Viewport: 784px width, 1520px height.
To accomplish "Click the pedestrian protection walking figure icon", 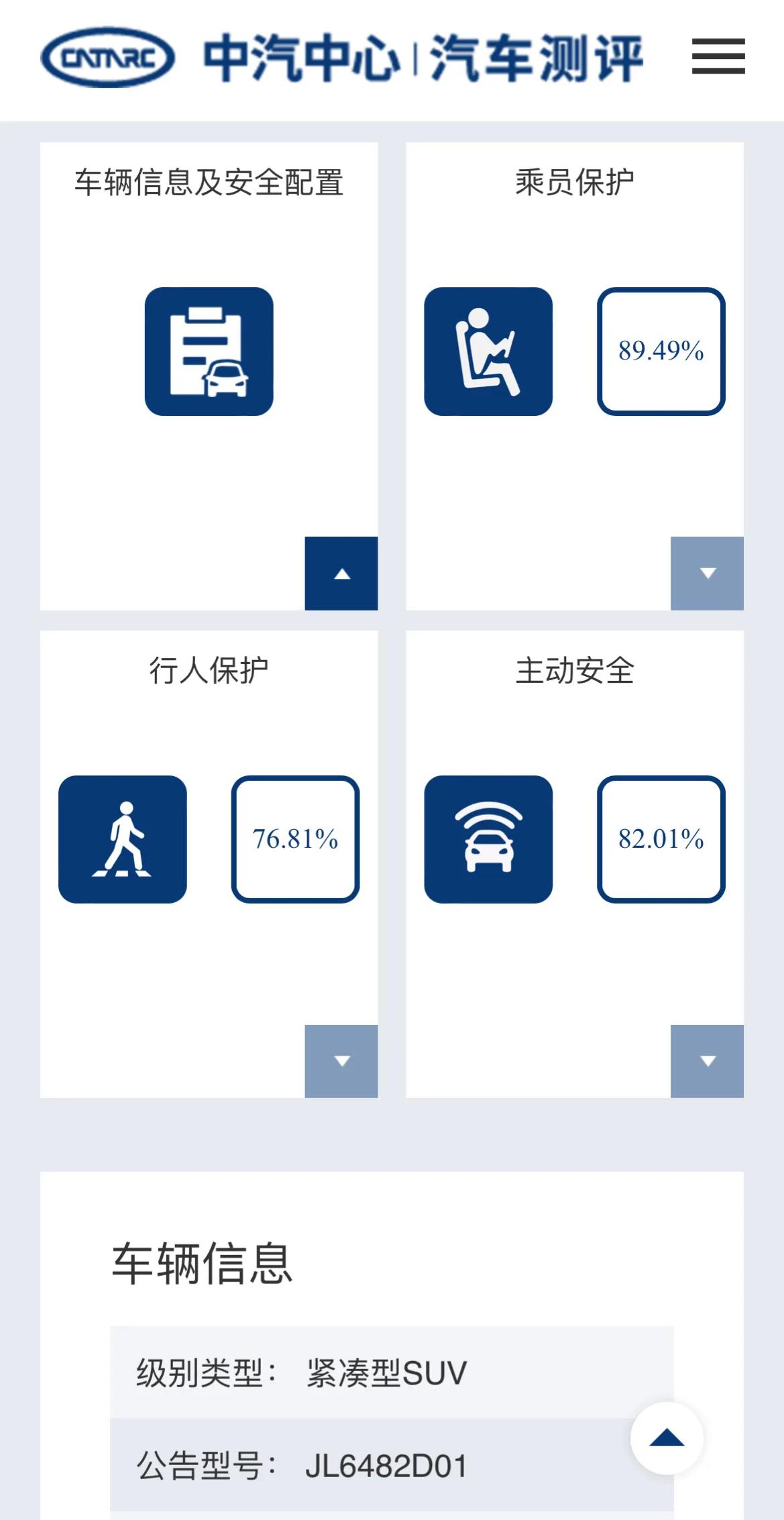I will coord(123,838).
